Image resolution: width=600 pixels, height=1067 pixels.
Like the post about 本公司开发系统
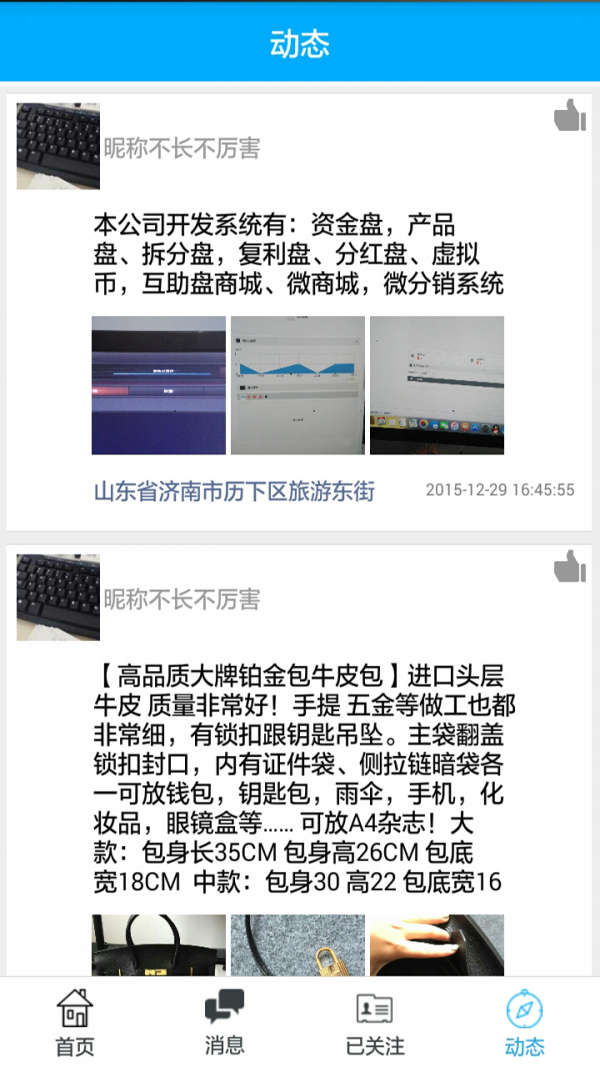[x=569, y=115]
